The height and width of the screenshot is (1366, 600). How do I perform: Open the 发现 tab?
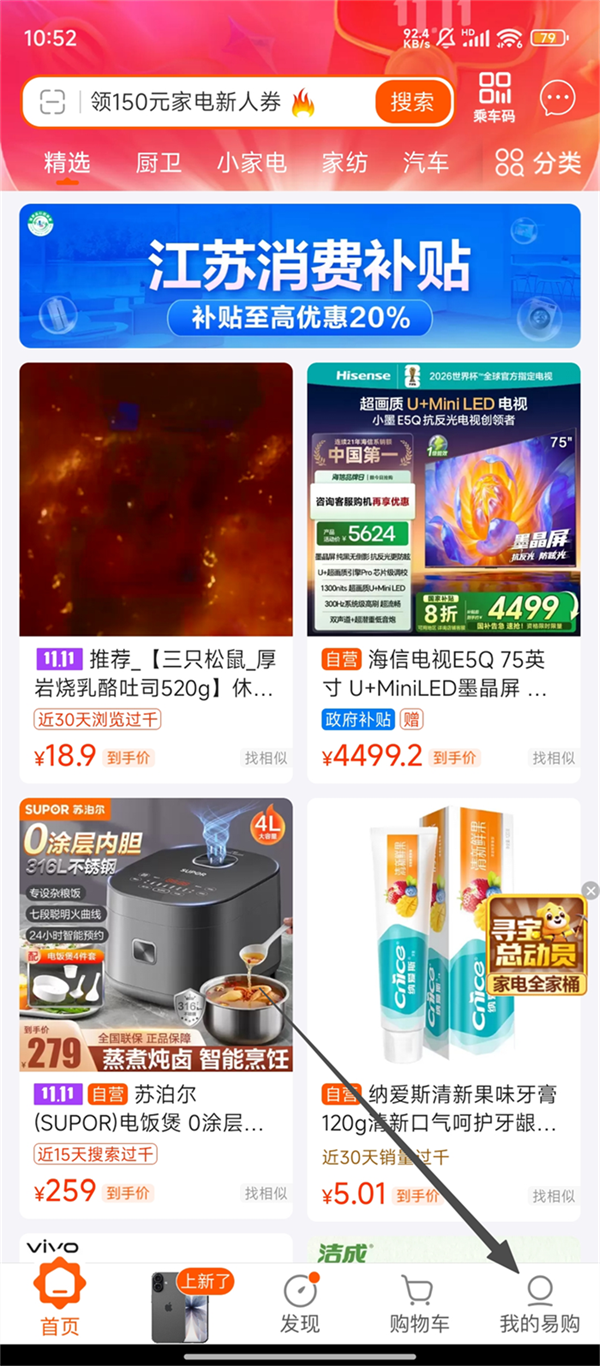[x=300, y=1304]
